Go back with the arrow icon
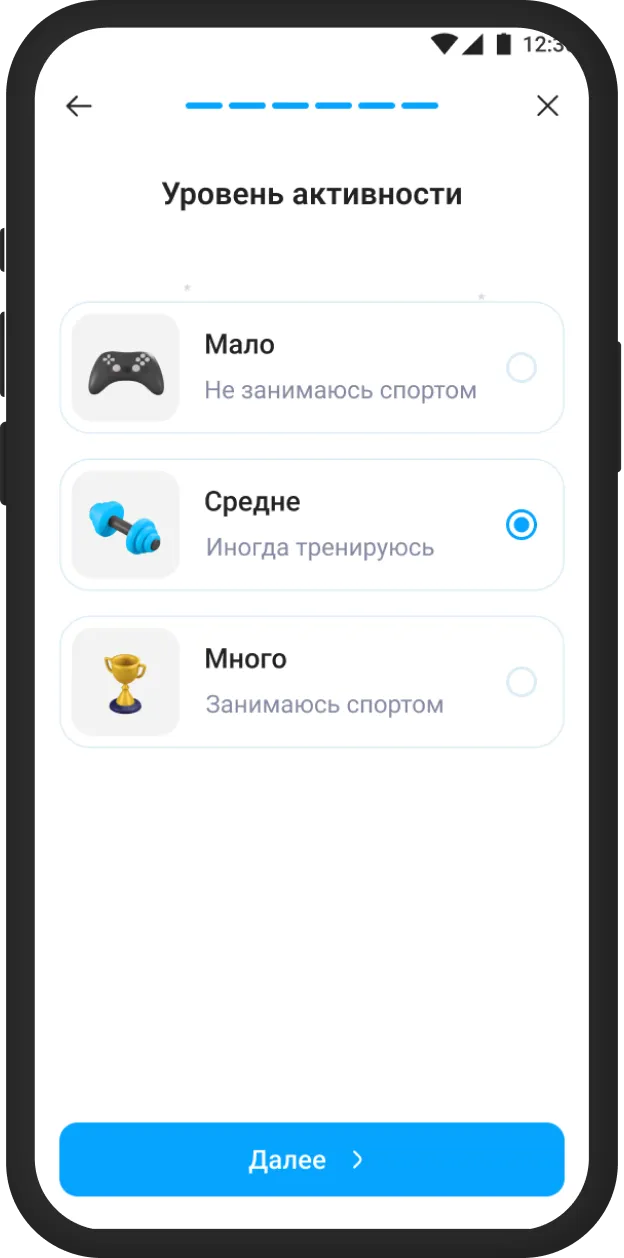The height and width of the screenshot is (1258, 624). pos(78,106)
